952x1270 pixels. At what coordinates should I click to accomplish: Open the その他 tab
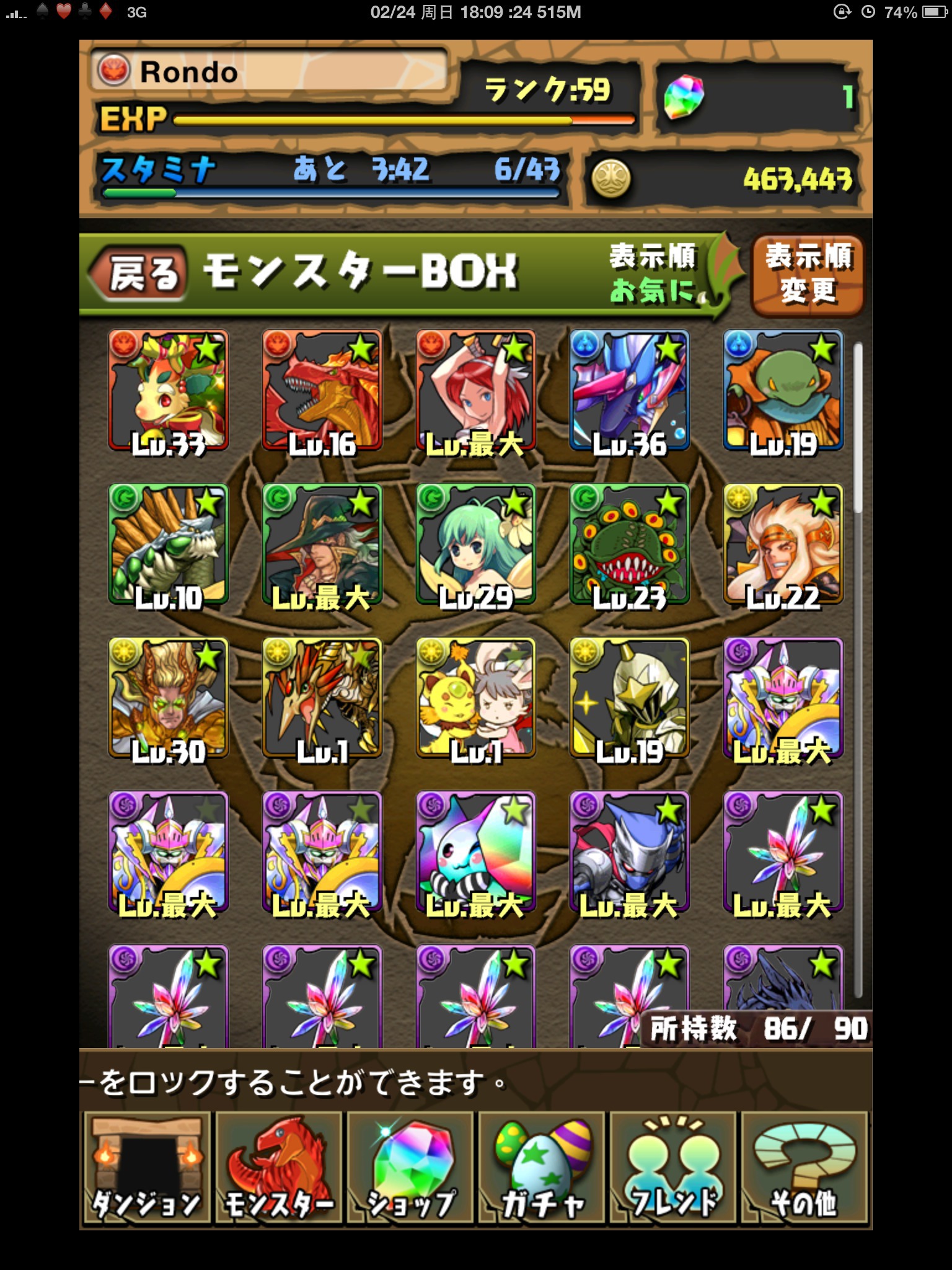click(804, 1167)
